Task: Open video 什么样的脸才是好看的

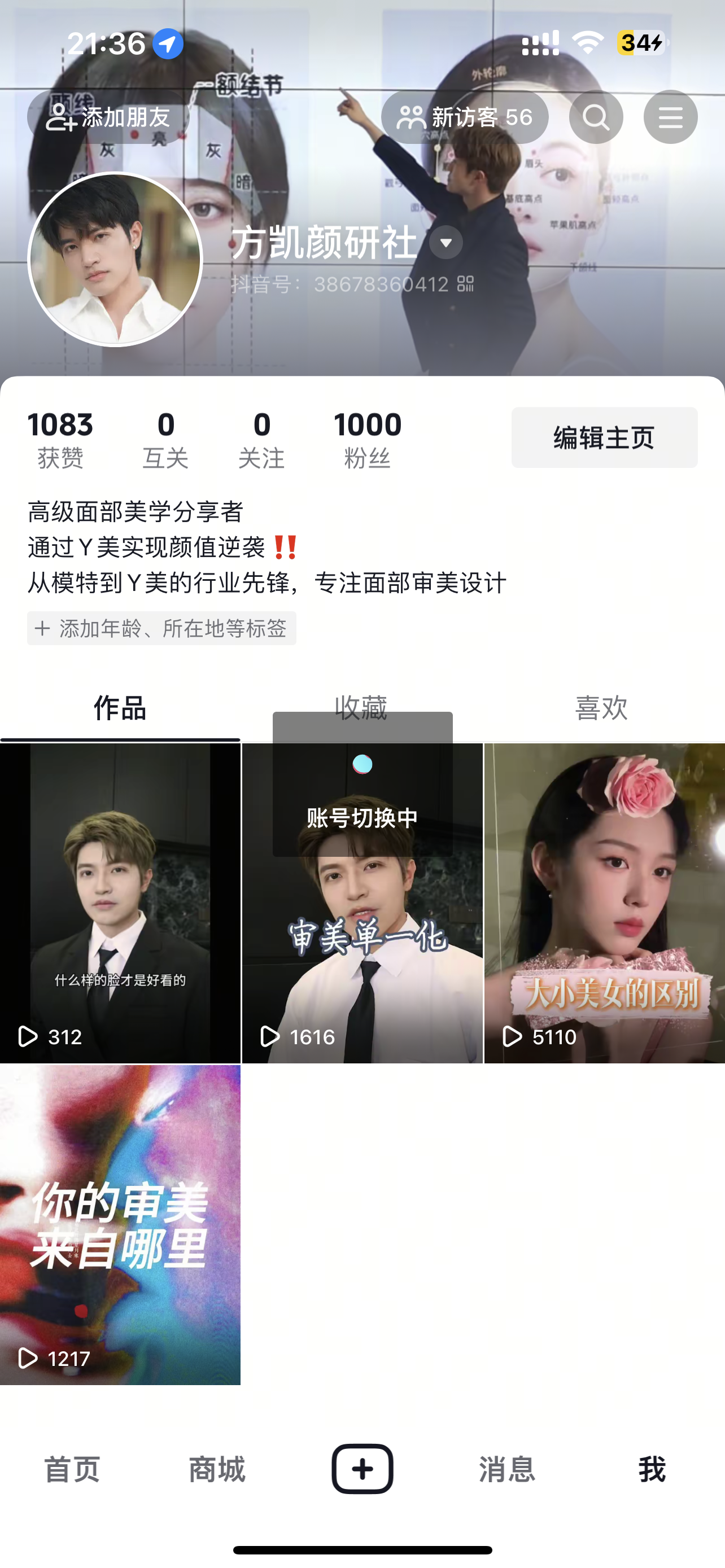Action: (120, 902)
